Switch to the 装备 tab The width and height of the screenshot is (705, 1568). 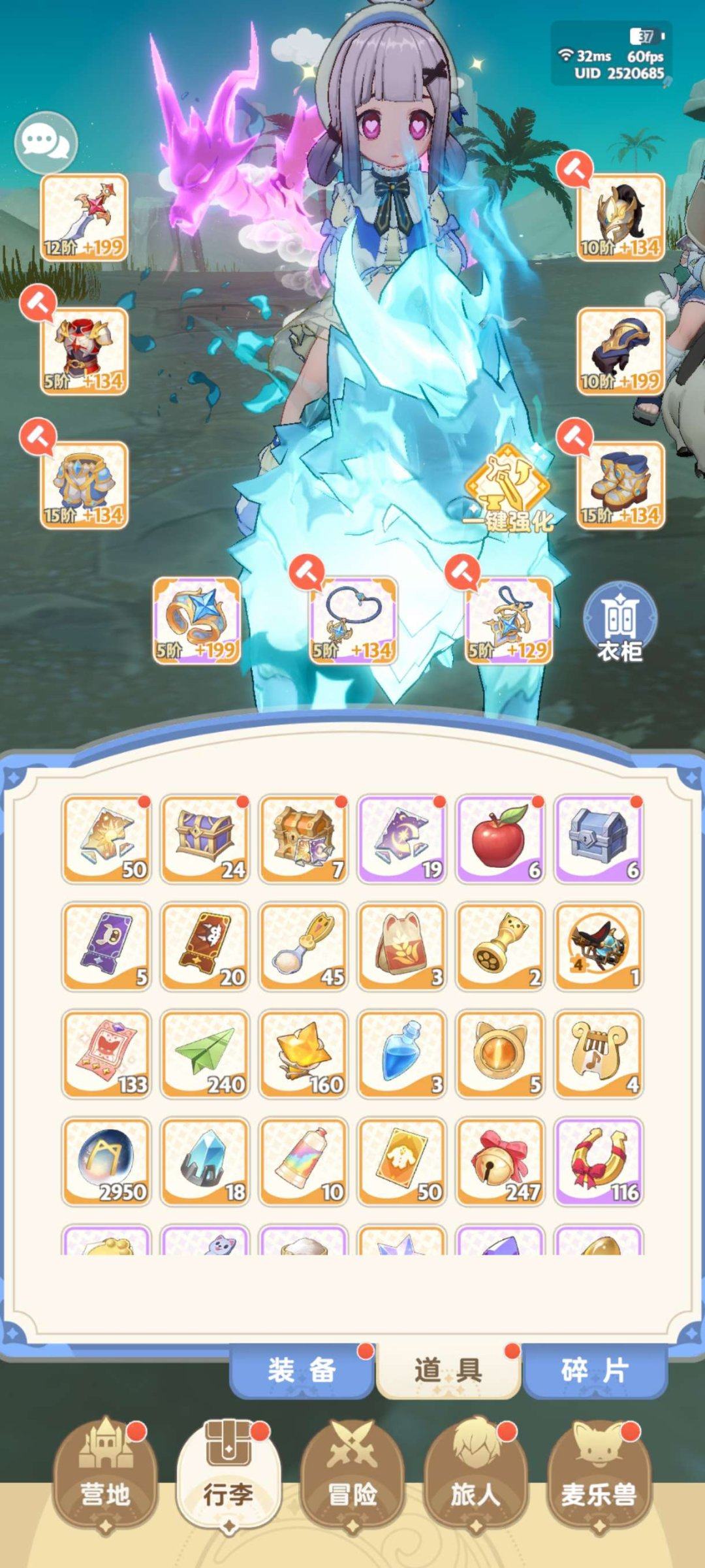tap(302, 1370)
